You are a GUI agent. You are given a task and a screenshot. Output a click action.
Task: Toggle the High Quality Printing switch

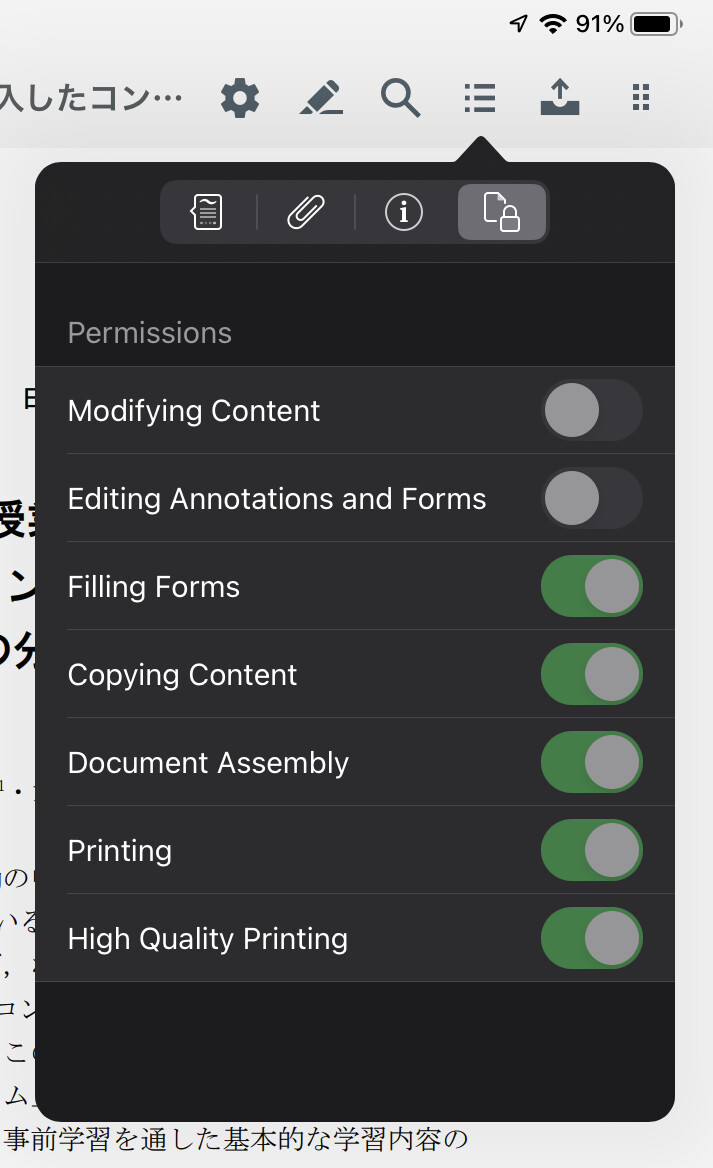coord(592,938)
